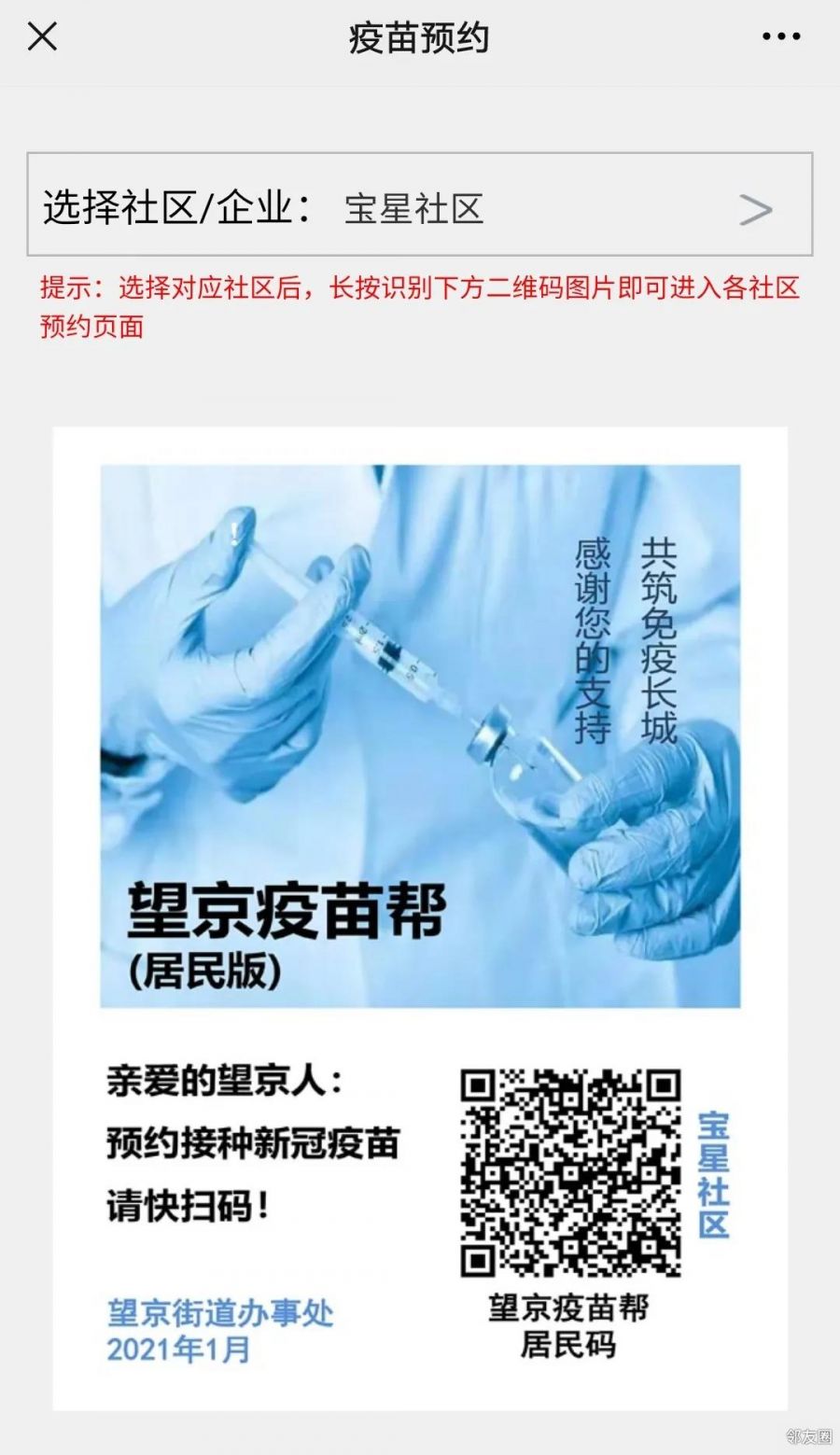
Task: Close the 疫苗预约 page
Action: [42, 37]
